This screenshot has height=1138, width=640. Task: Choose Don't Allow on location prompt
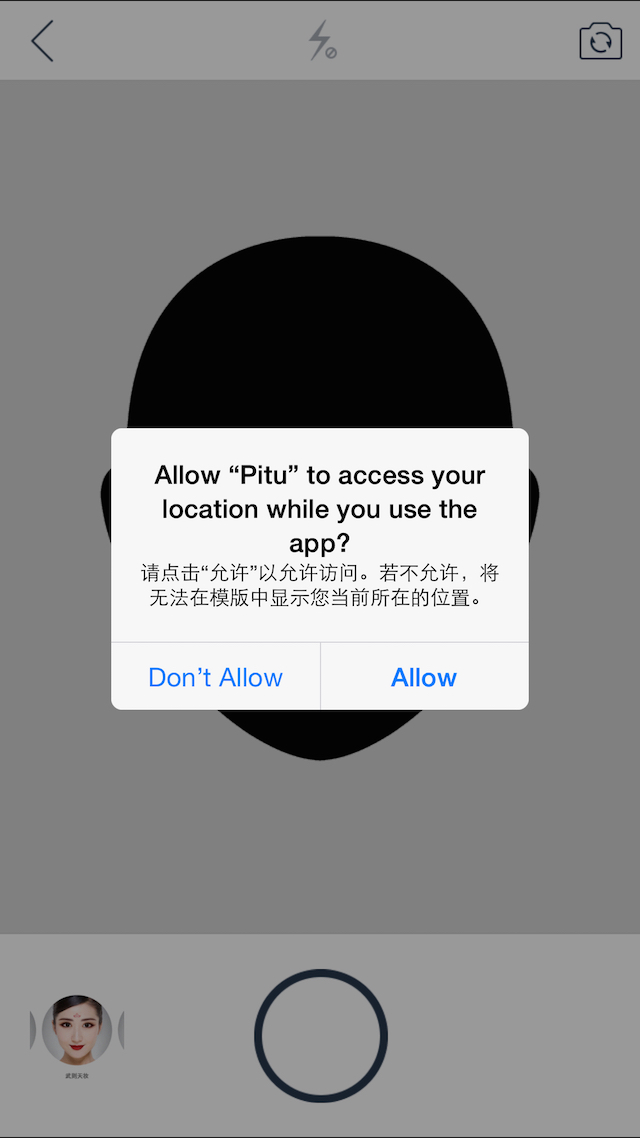coord(215,677)
